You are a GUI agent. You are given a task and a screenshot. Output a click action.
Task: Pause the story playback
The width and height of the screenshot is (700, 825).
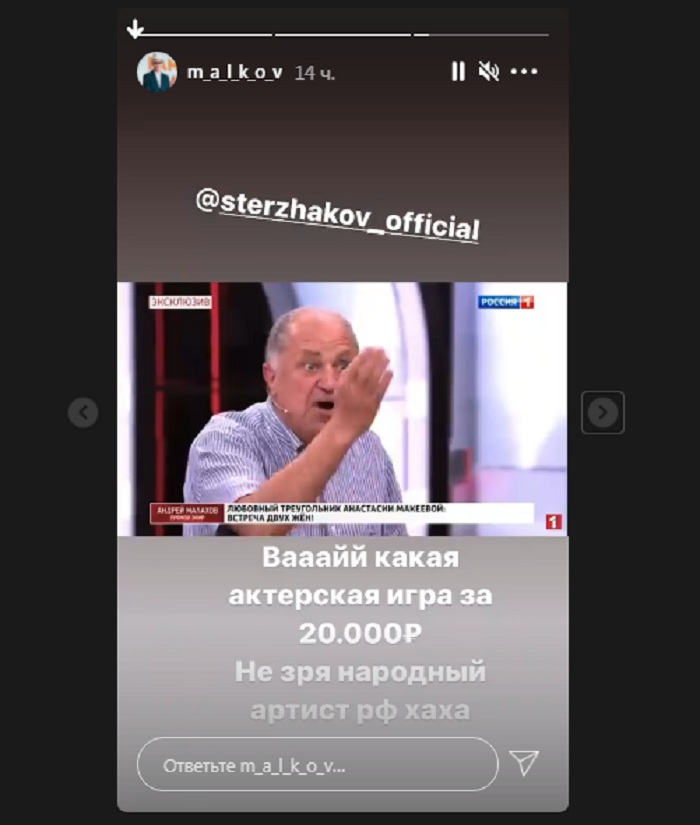coord(458,71)
